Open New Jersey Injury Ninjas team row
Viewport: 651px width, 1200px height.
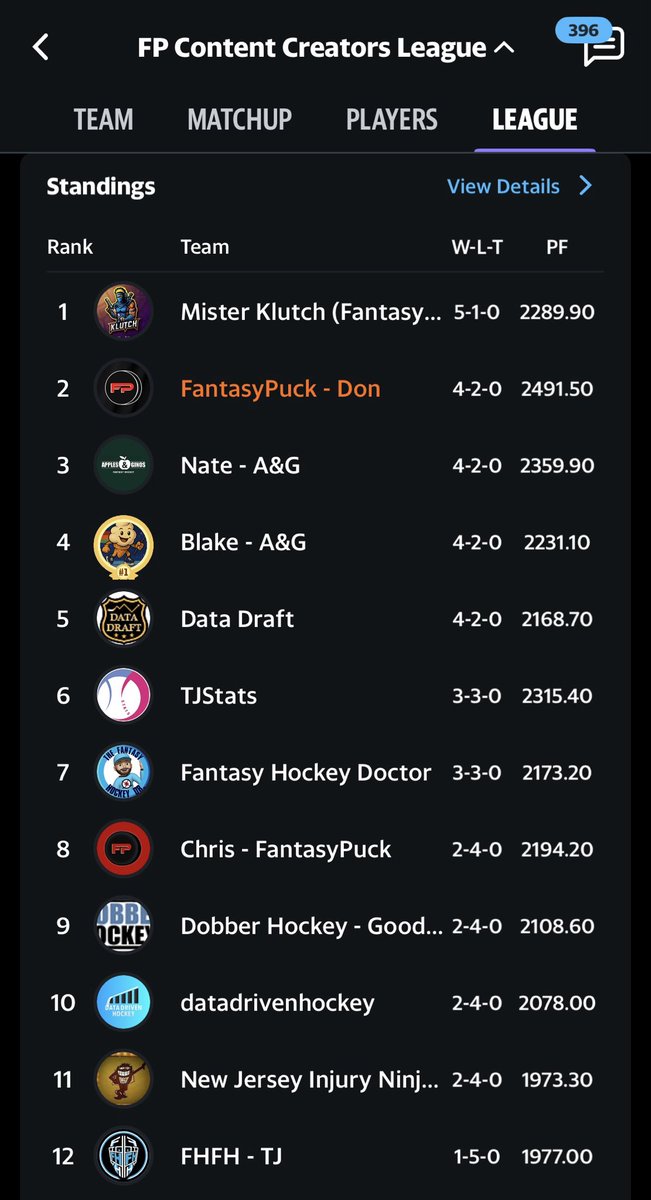[309, 1079]
